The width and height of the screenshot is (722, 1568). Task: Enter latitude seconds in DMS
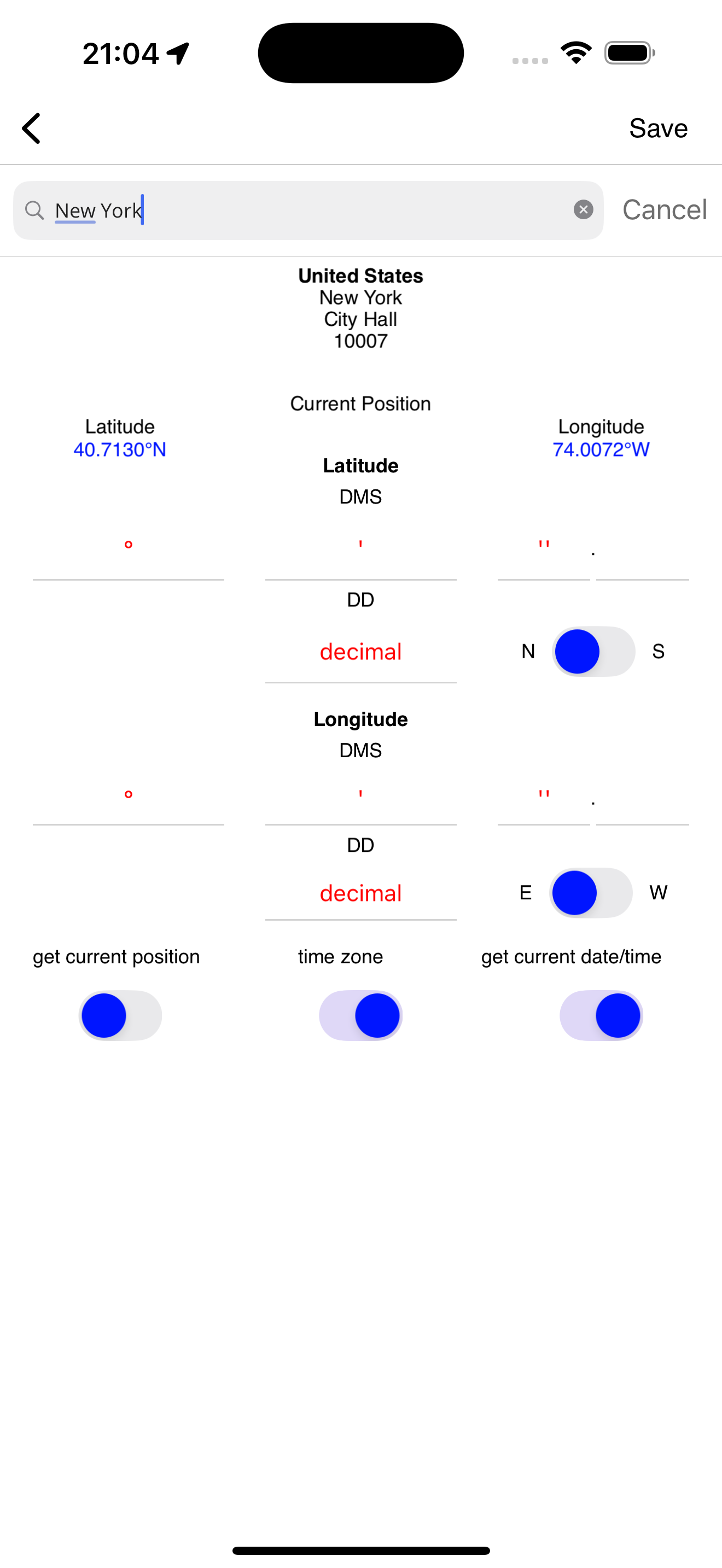coord(544,554)
